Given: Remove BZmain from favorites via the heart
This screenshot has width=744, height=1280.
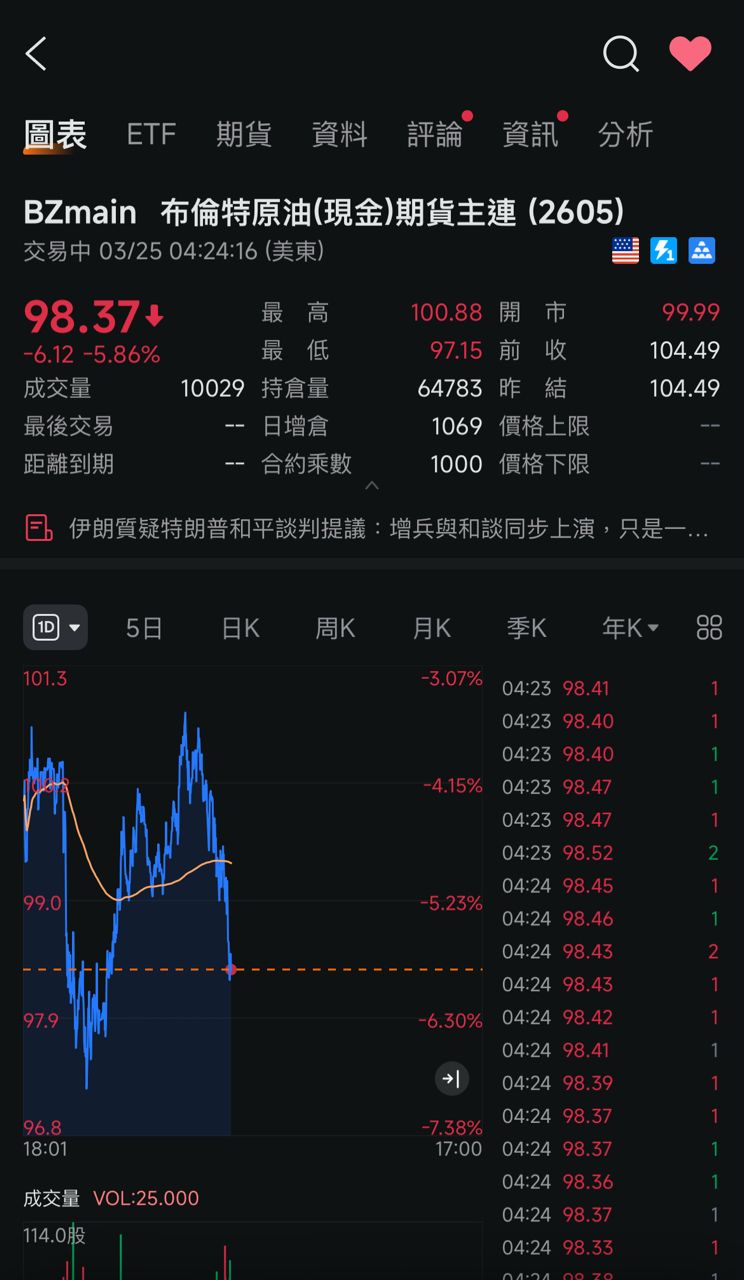Looking at the screenshot, I should [x=690, y=54].
